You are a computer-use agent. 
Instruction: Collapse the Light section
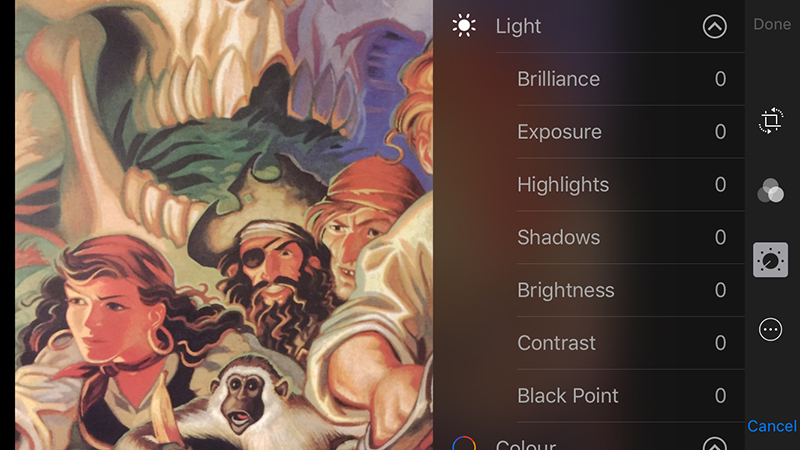(714, 27)
